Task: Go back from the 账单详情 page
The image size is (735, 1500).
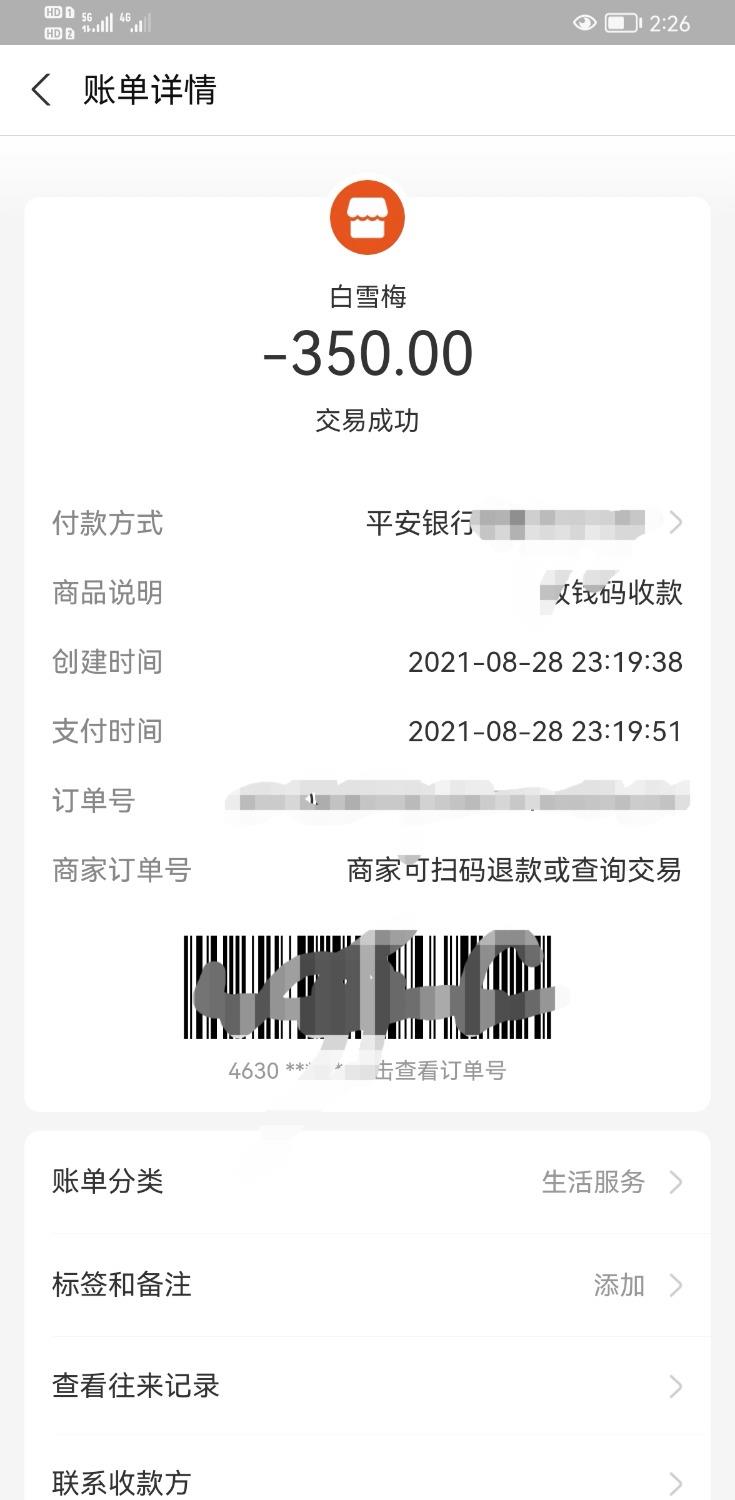Action: click(41, 90)
